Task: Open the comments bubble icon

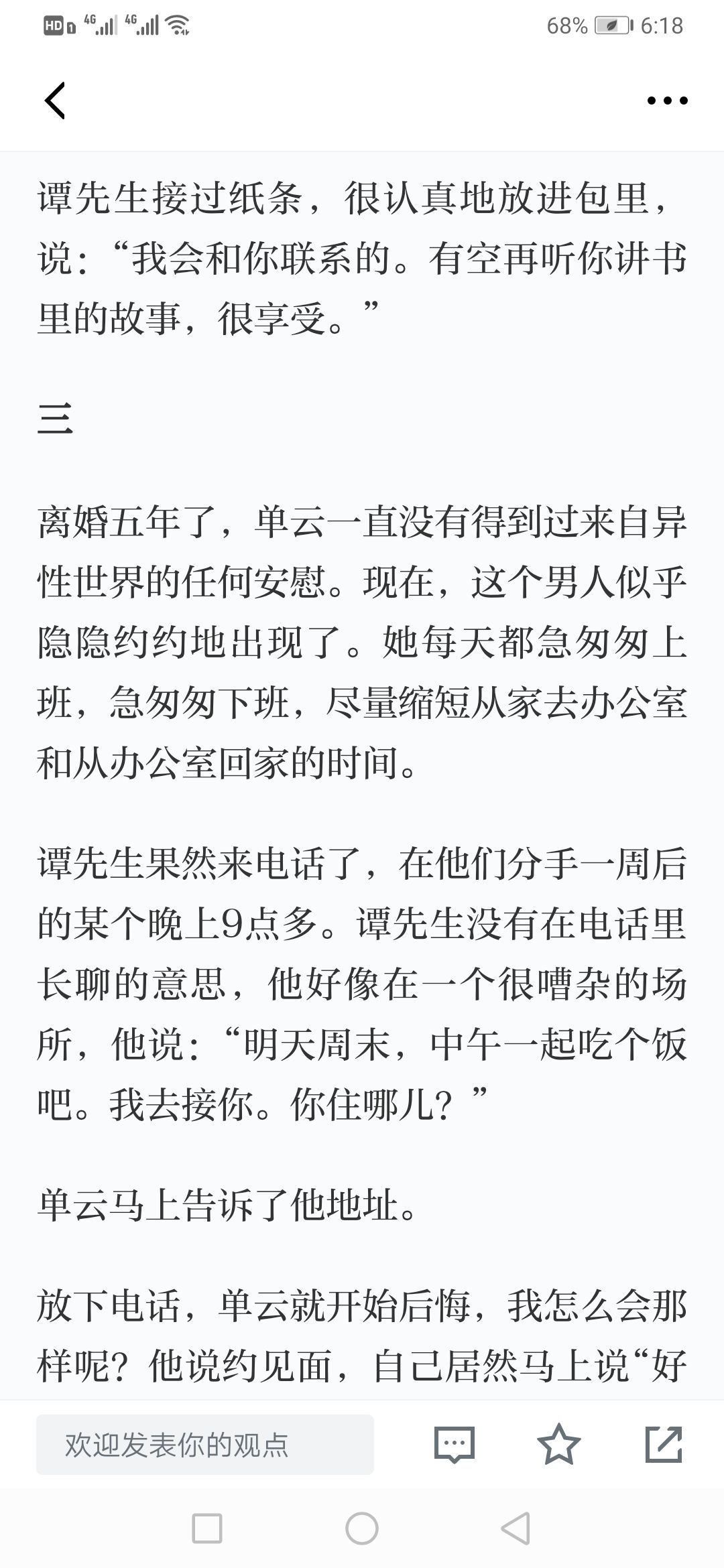Action: pos(455,1445)
